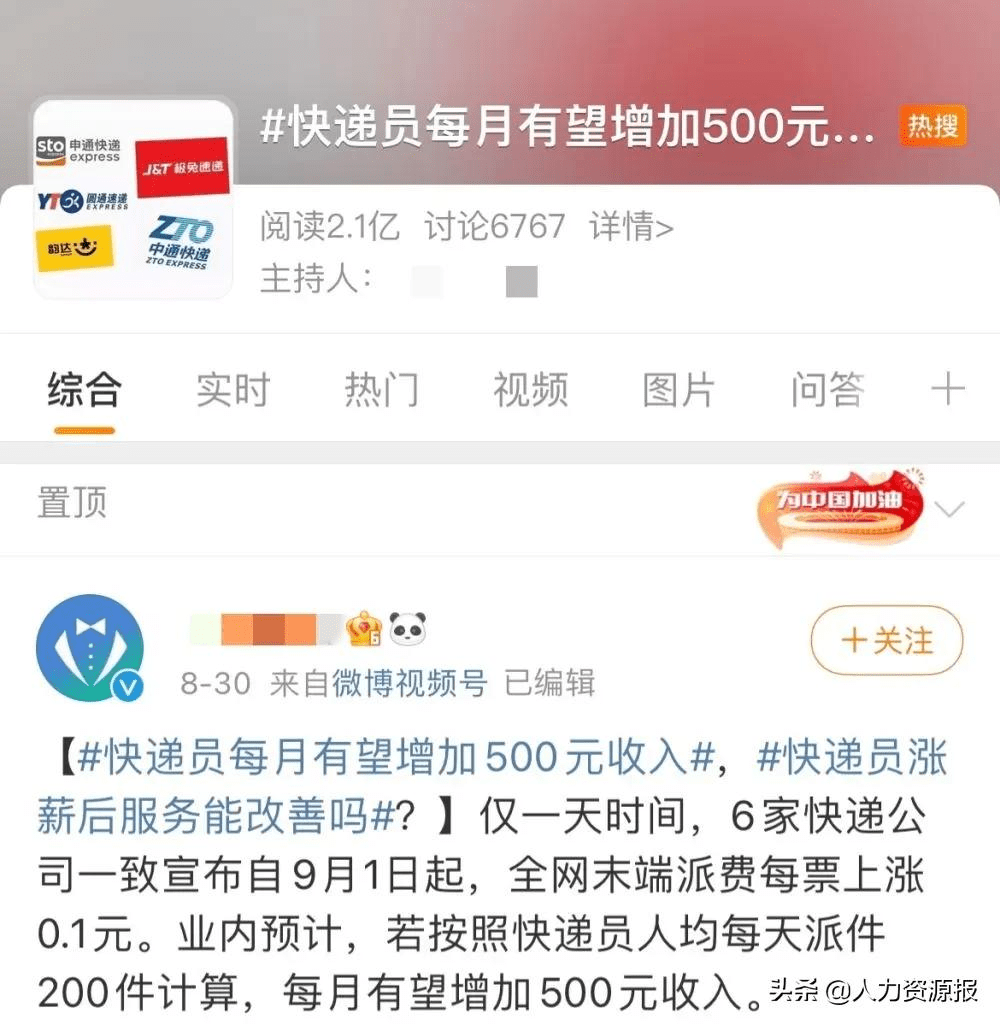Switch to the 实时 tab
The image size is (1000, 1025).
233,390
